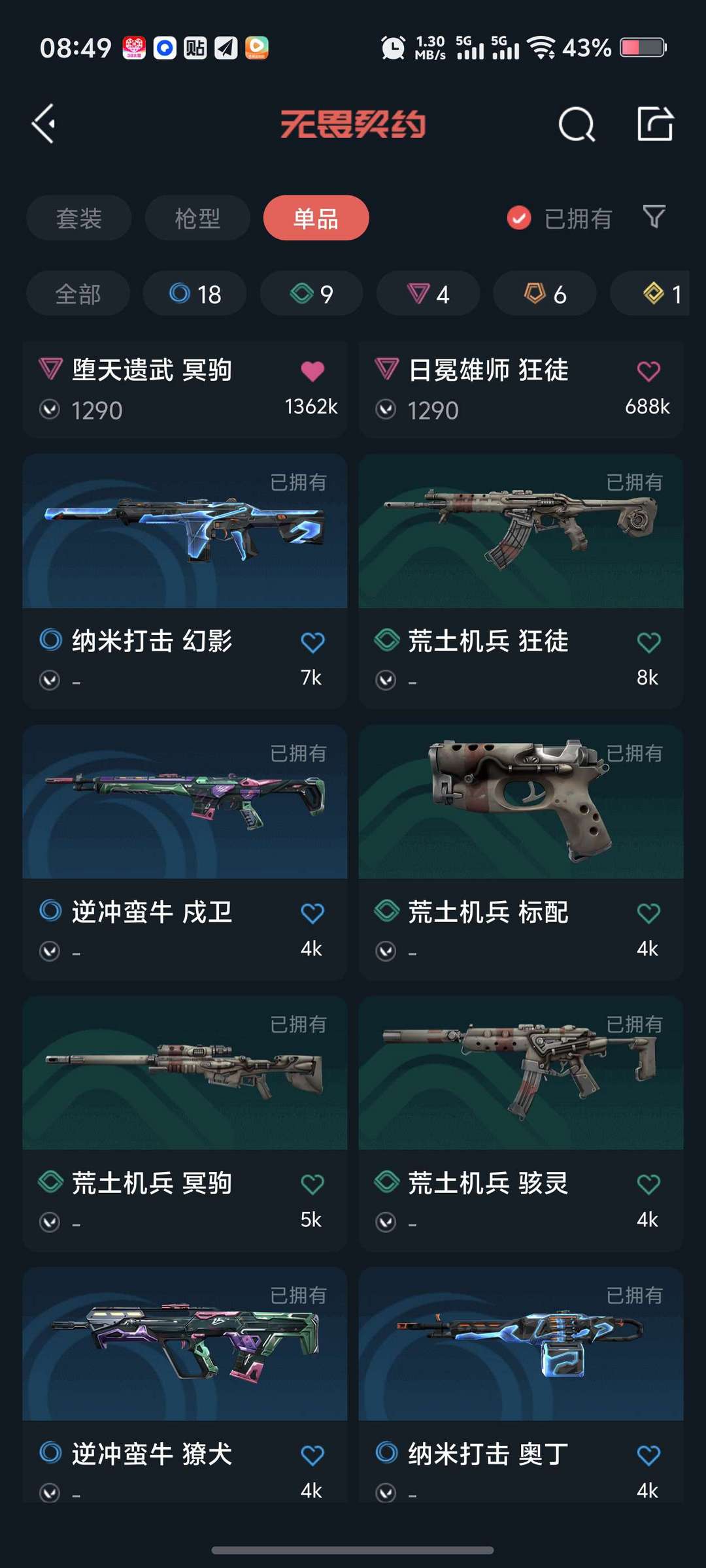
Task: Open the 荒土机兵 标配 skin card
Action: click(521, 853)
